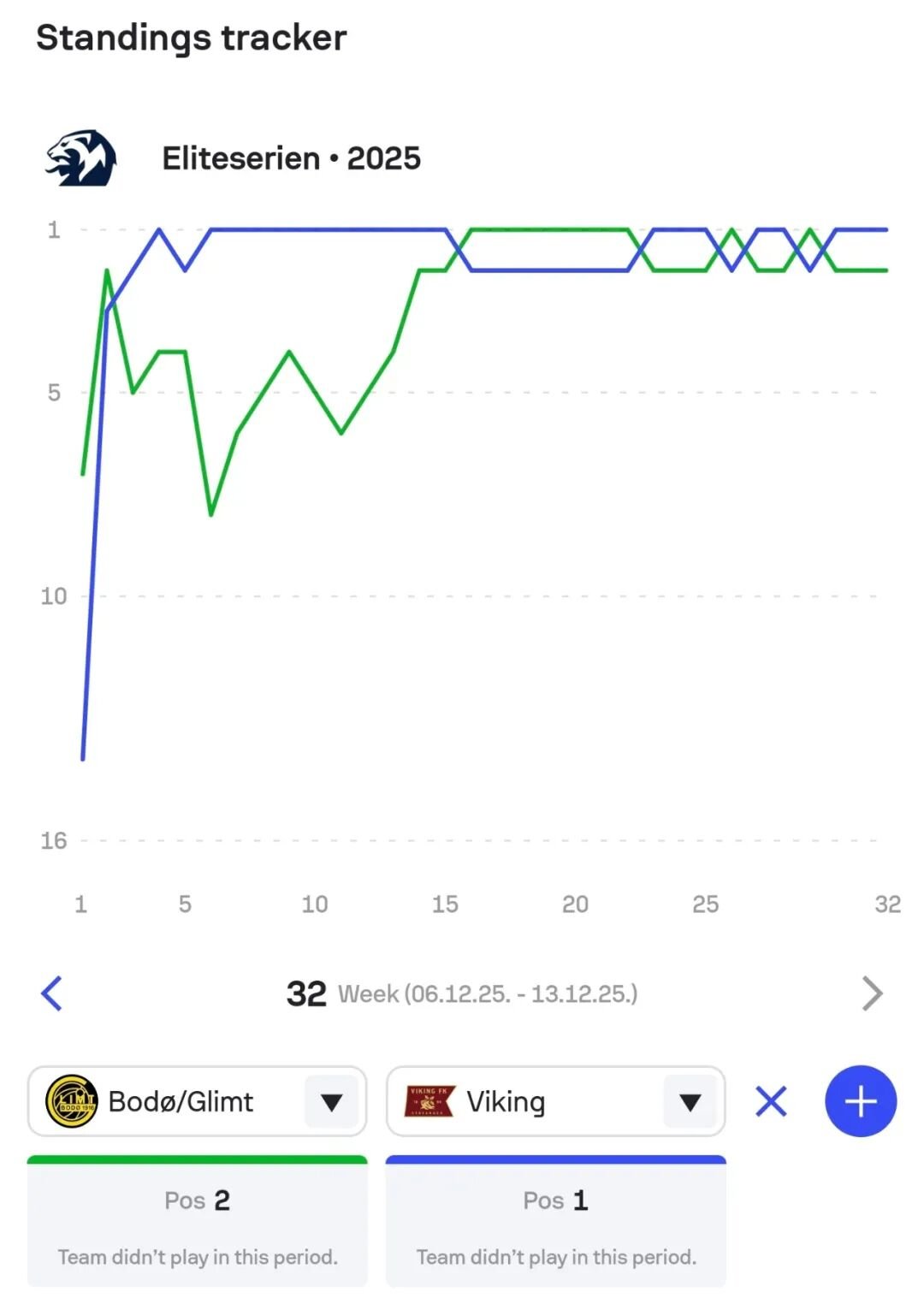The height and width of the screenshot is (1304, 924).
Task: Open the Bodø/Glimt team dropdown
Action: pyautogui.click(x=331, y=1101)
